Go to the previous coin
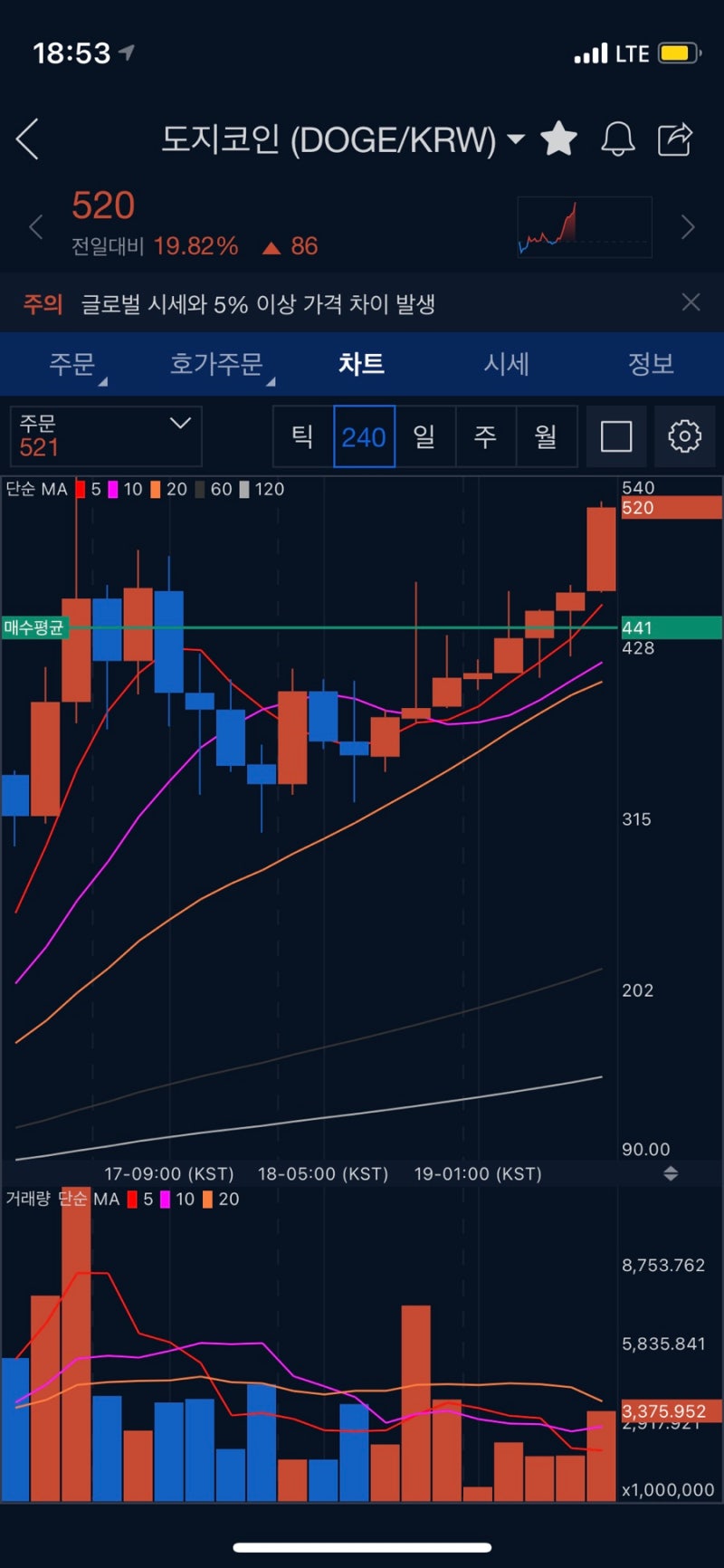Viewport: 724px width, 1568px height. coord(36,226)
